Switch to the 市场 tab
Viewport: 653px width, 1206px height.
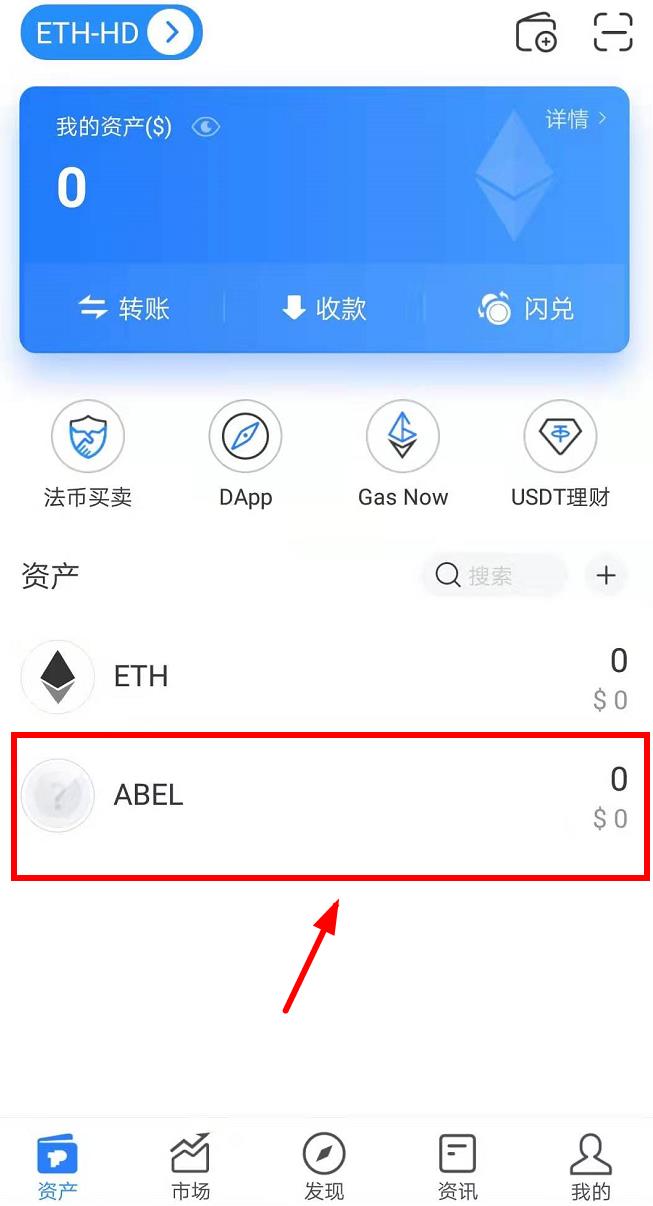pos(190,1165)
